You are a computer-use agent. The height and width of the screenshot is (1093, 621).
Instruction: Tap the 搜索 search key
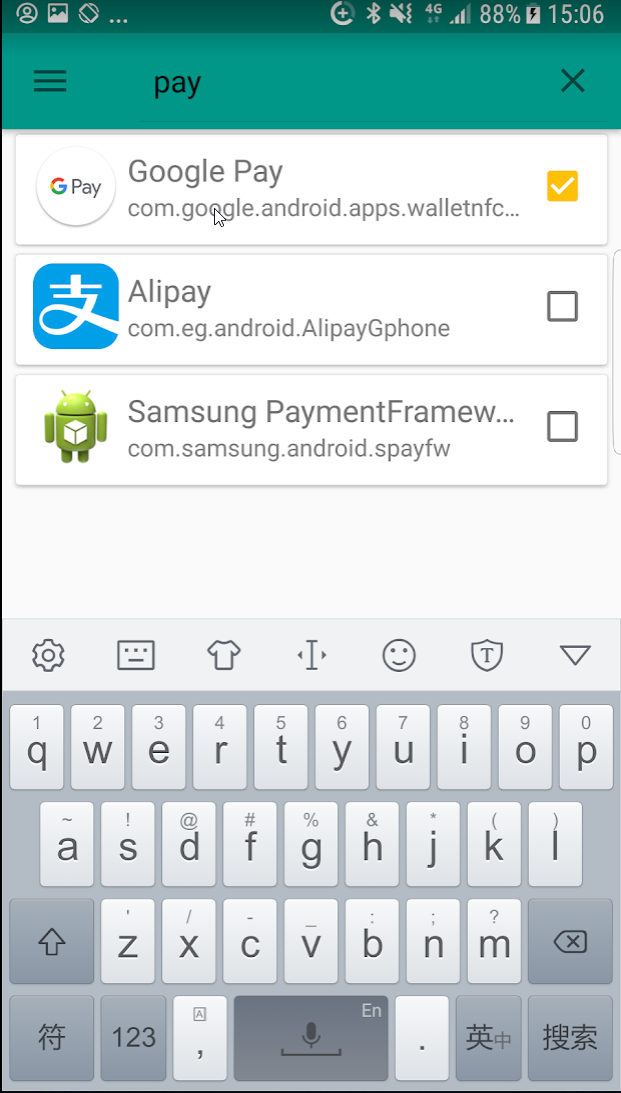tap(569, 1037)
